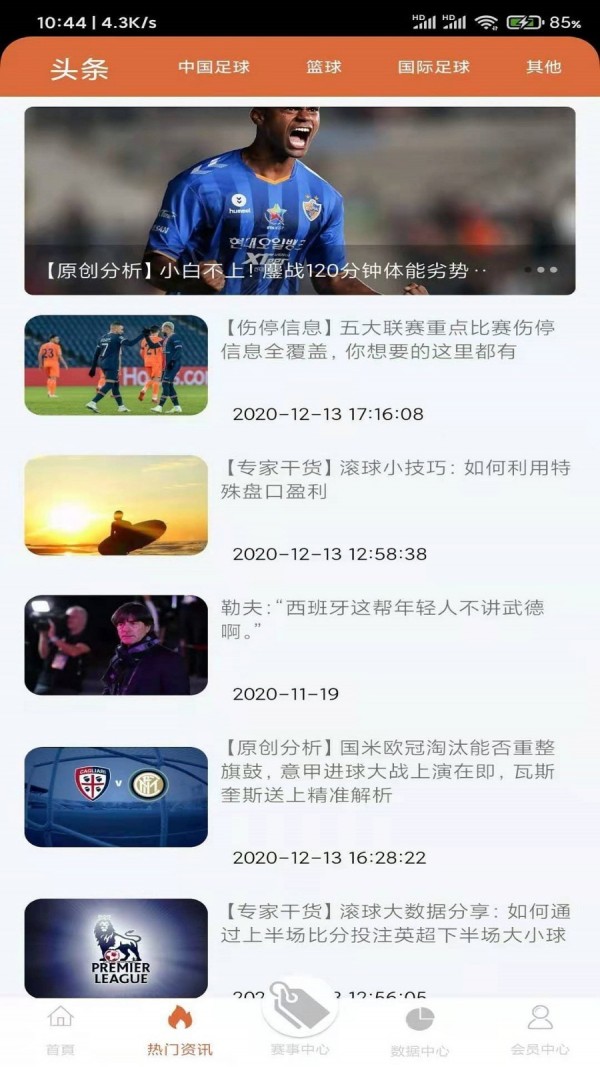Viewport: 600px width, 1067px height.
Task: View the 国米欧冠淘汰能否重整旗鼓 analysis
Action: [389, 772]
